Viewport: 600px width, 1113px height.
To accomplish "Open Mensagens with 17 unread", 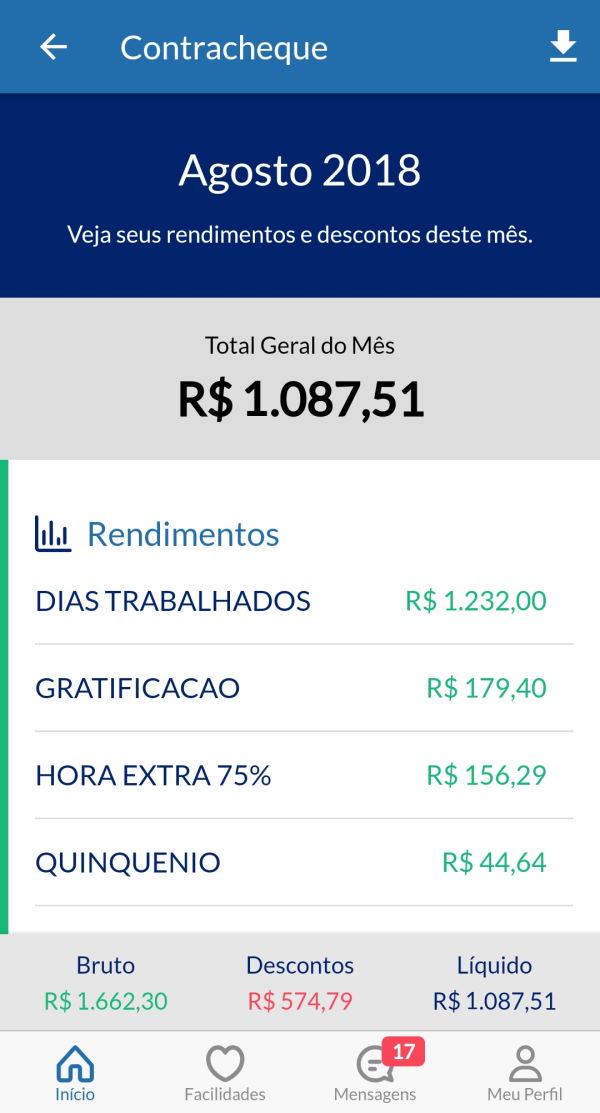I will coord(375,1073).
